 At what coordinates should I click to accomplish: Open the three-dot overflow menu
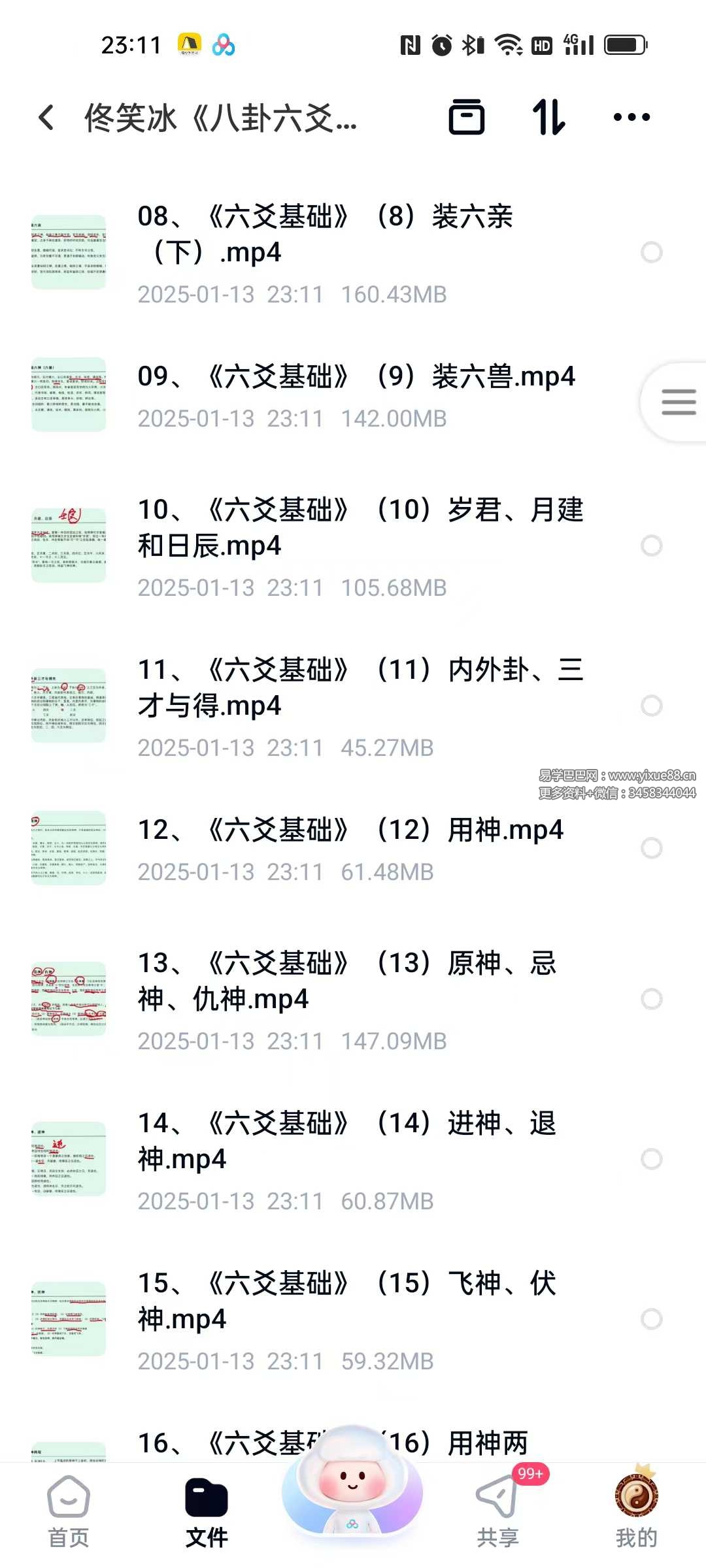coord(631,118)
